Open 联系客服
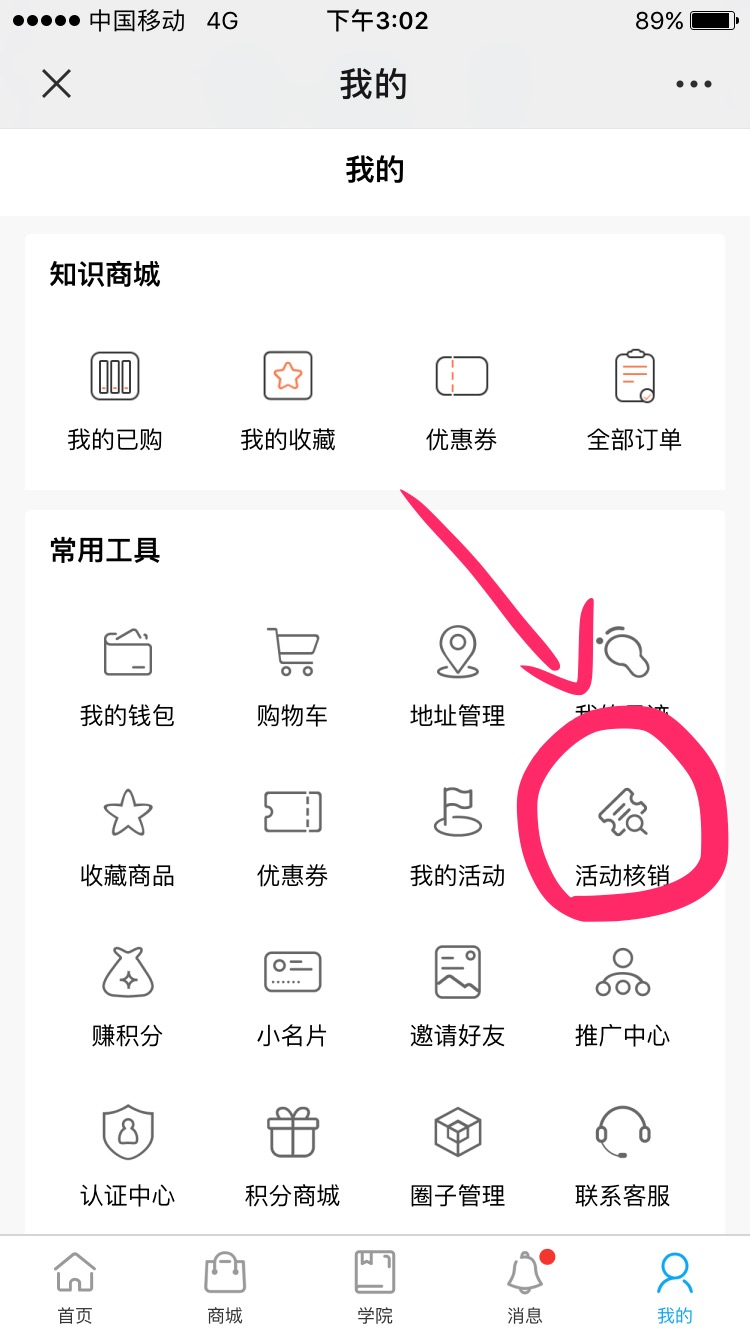 (x=623, y=1155)
